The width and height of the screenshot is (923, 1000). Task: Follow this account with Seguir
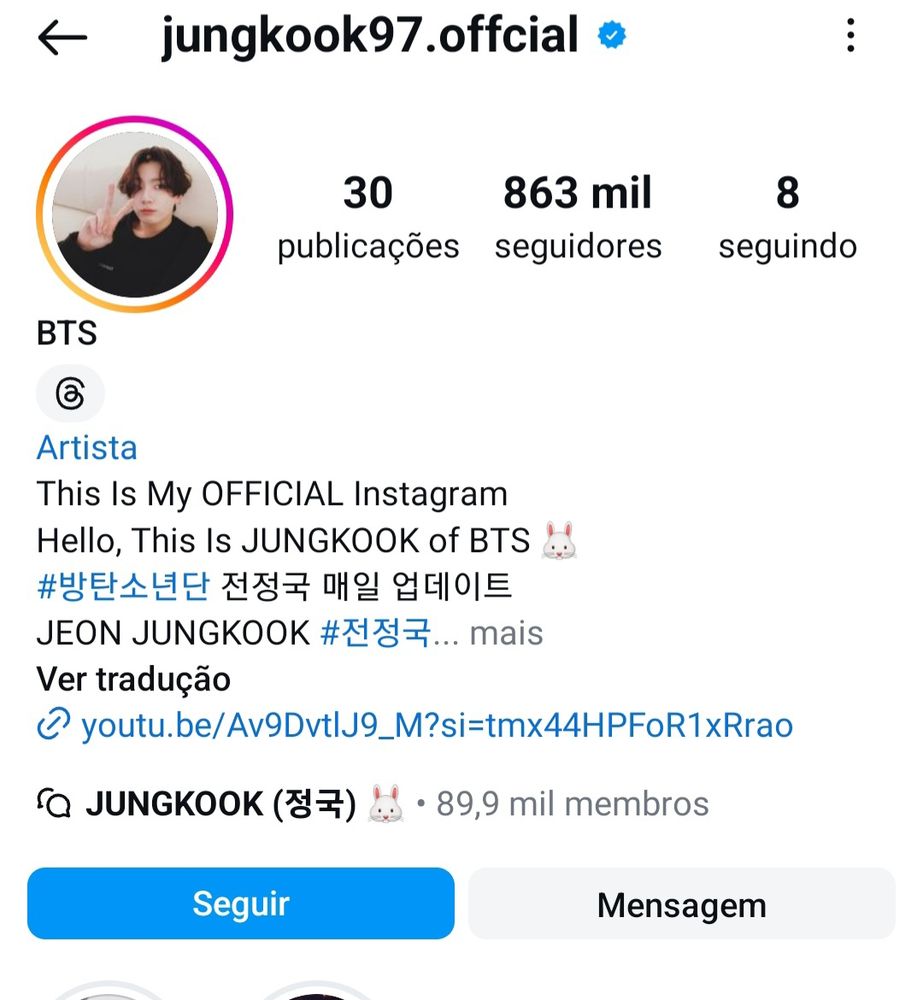(x=241, y=904)
